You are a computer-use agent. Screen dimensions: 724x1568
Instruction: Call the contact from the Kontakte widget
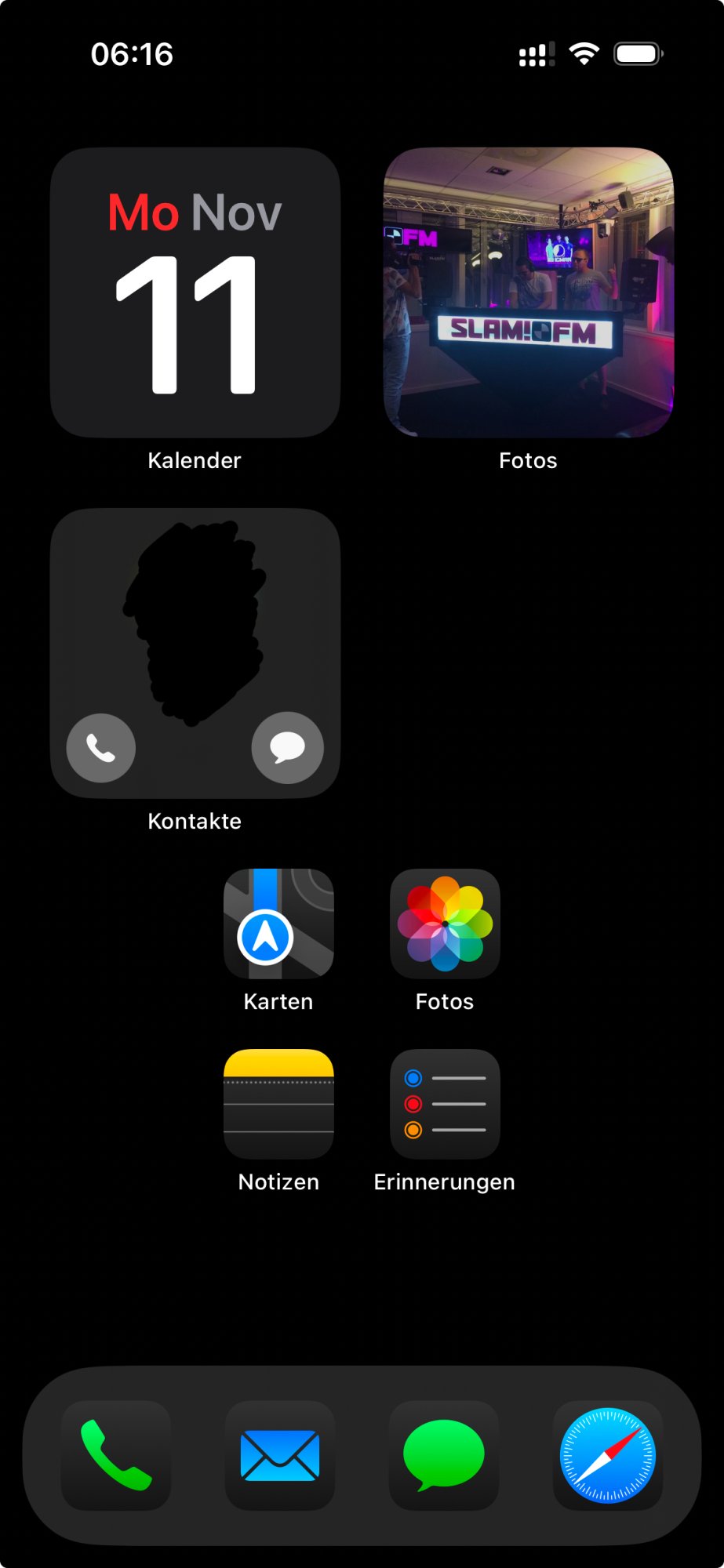101,748
